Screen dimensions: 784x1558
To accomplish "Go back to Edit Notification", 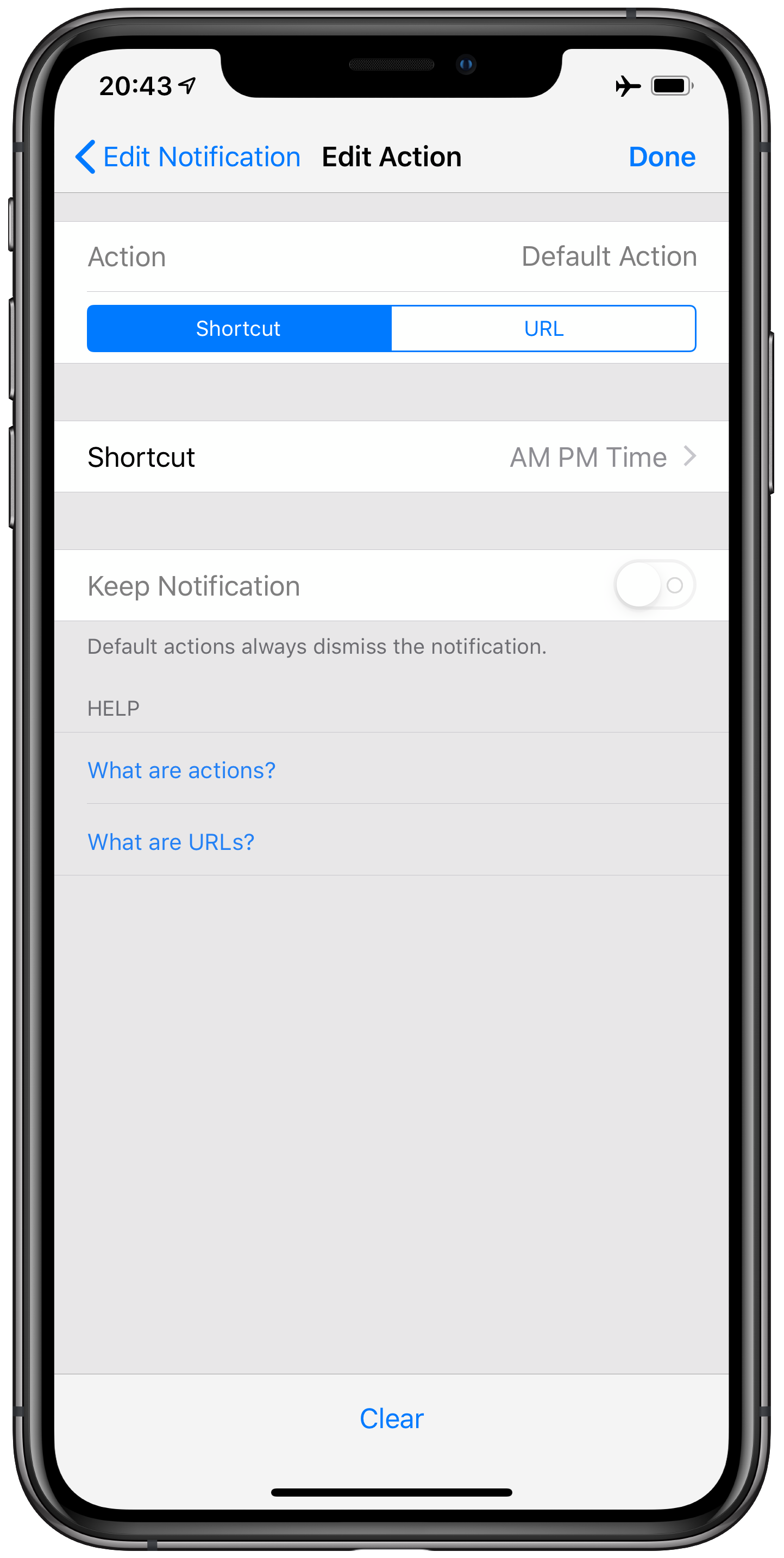I will point(188,157).
